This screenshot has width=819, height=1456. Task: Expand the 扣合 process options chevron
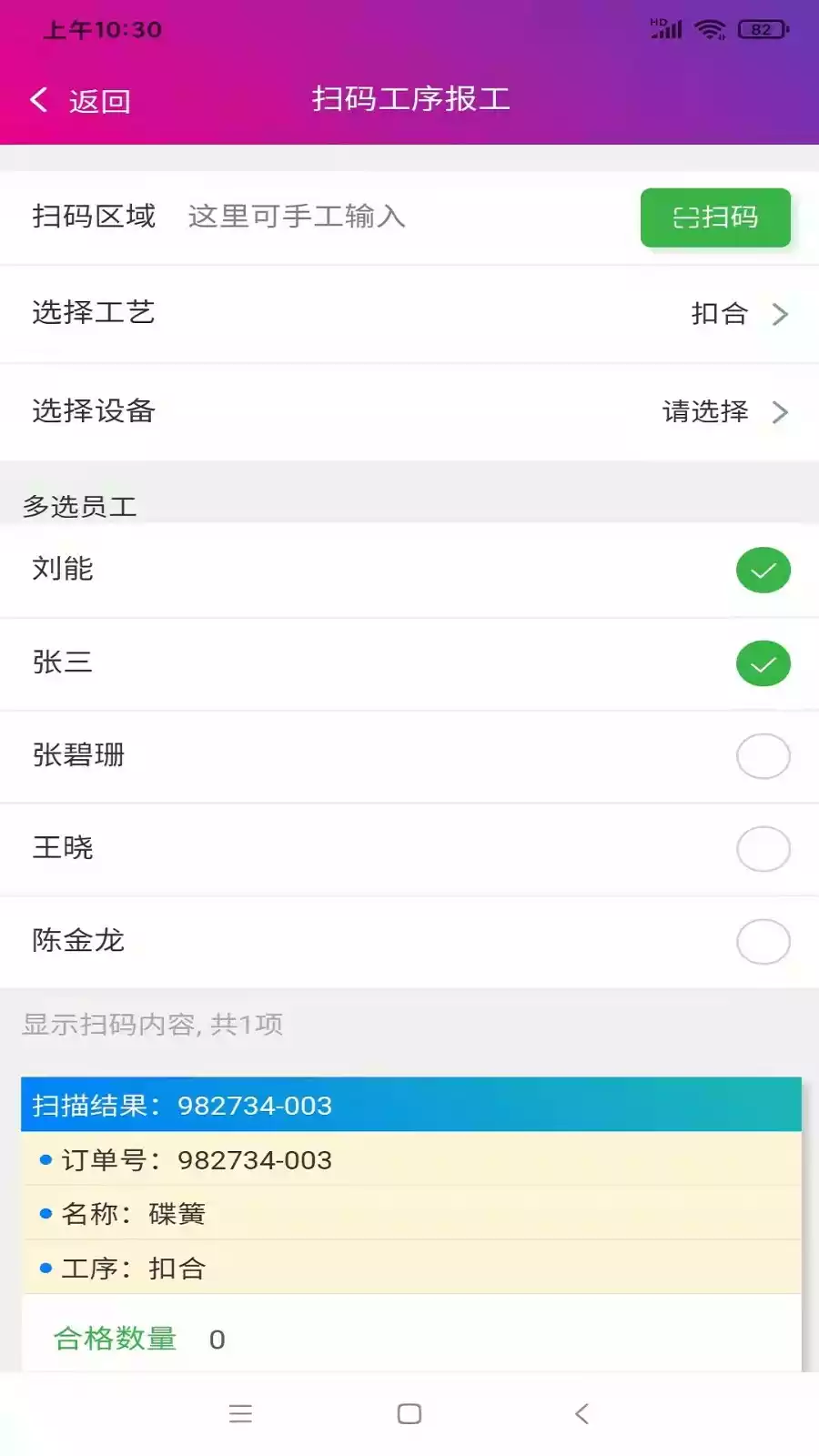[781, 314]
